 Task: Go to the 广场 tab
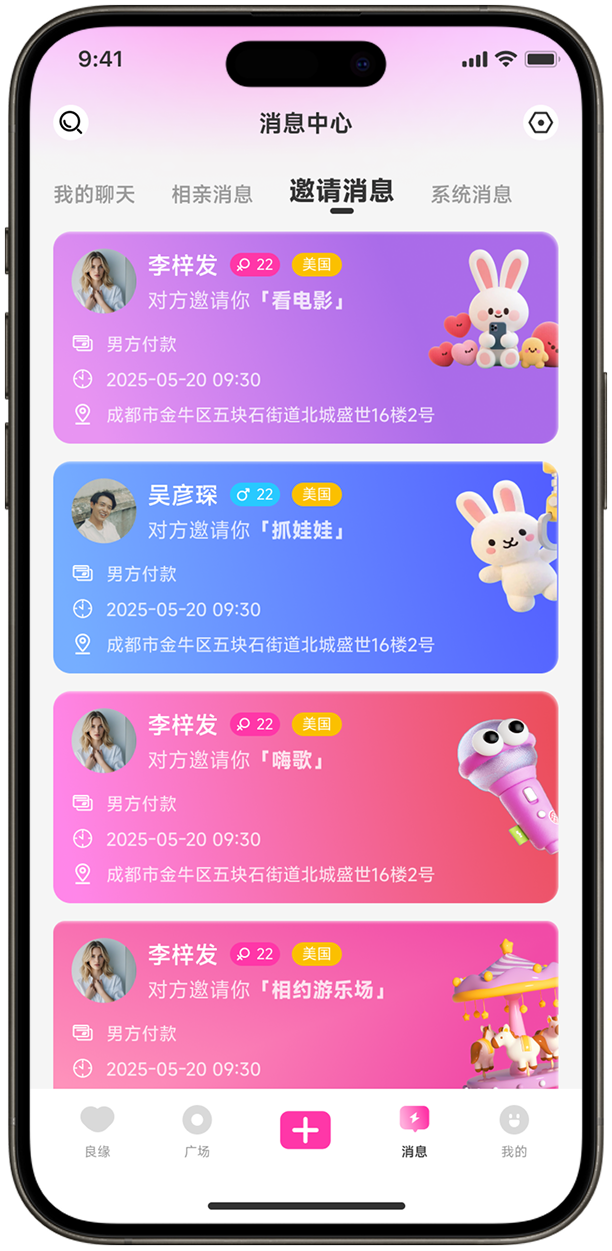(x=197, y=1130)
